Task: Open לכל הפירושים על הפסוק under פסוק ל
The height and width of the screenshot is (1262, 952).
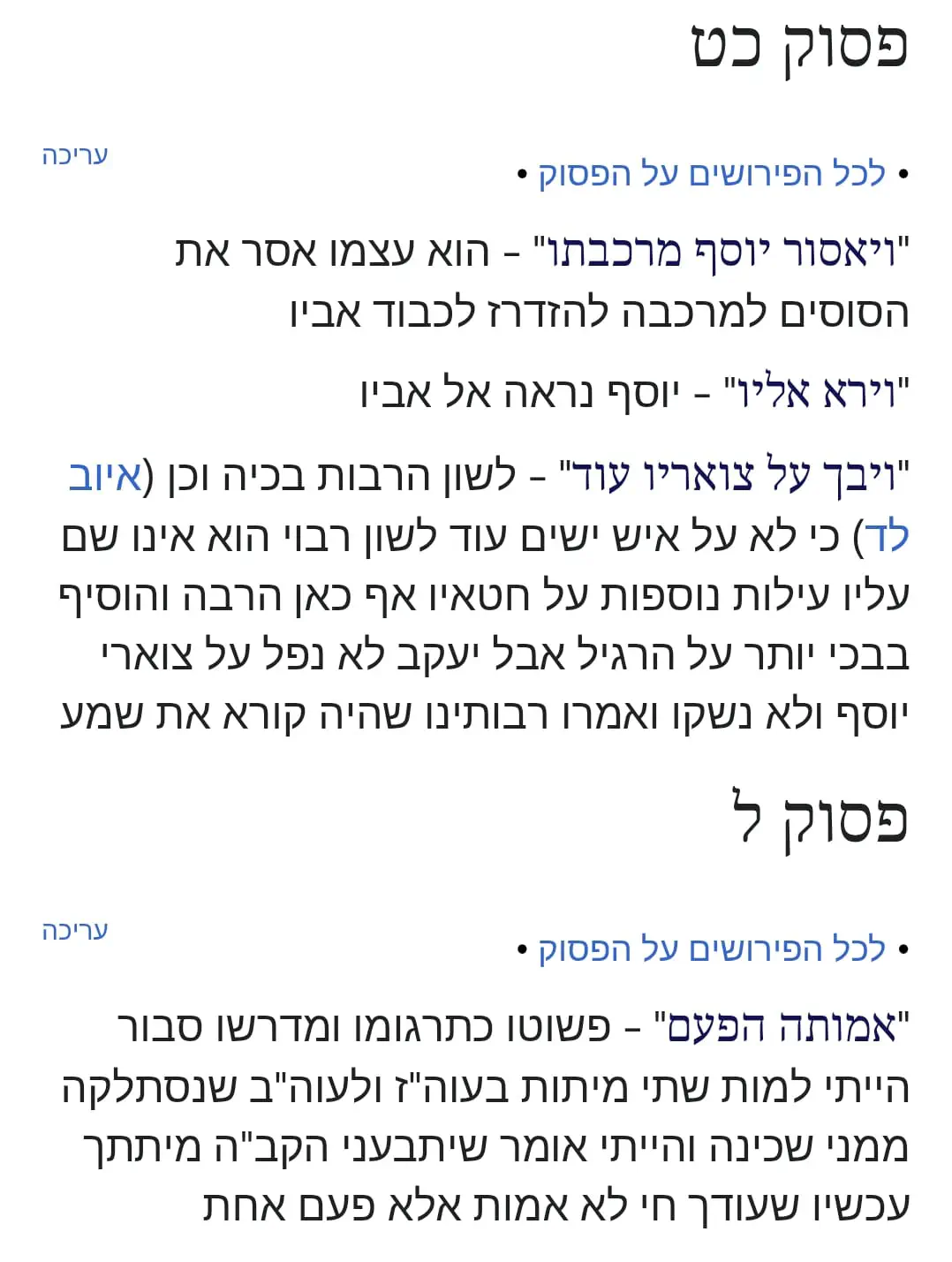Action: pos(712,949)
